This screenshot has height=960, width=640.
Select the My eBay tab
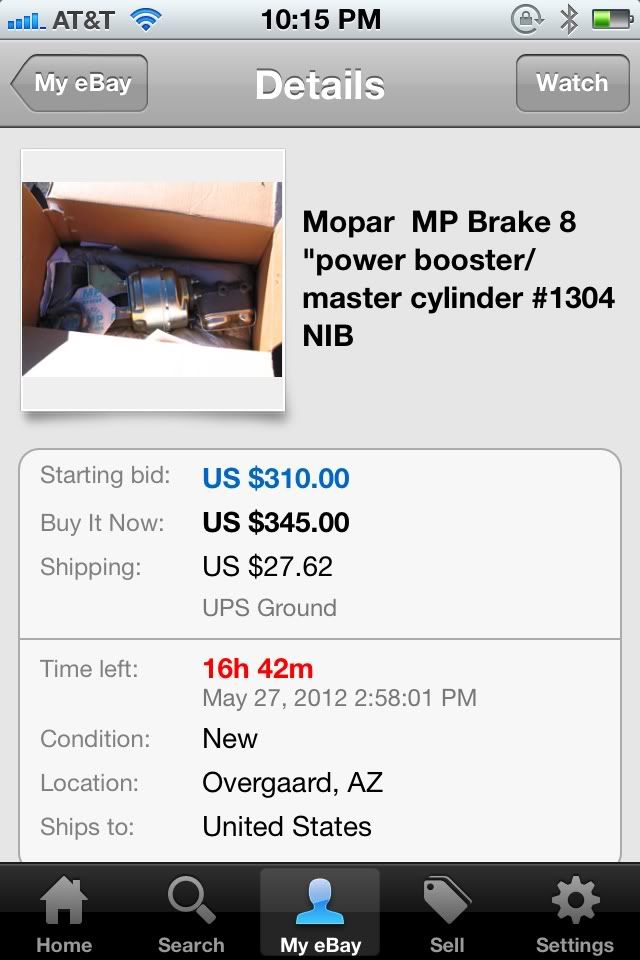tap(320, 914)
